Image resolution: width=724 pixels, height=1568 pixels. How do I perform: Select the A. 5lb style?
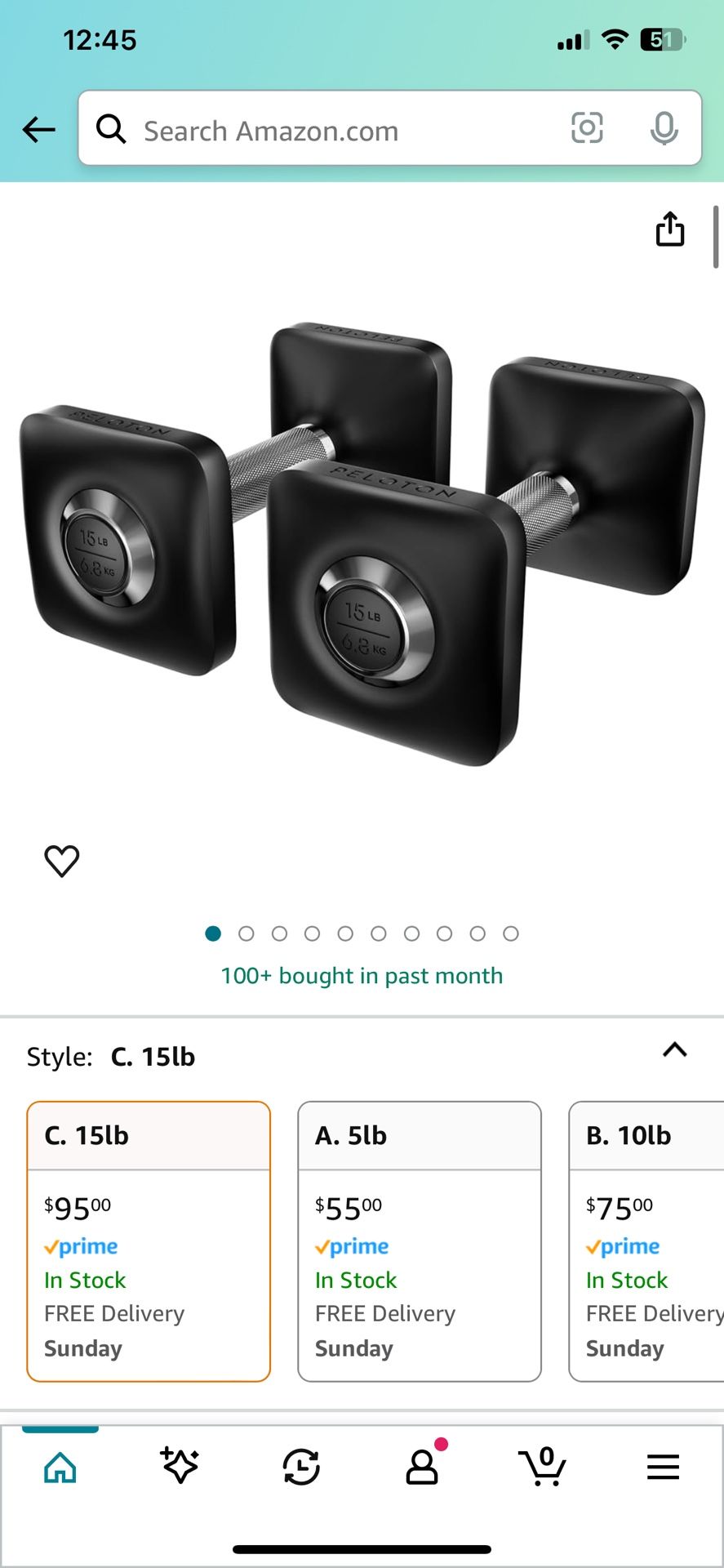click(419, 1241)
